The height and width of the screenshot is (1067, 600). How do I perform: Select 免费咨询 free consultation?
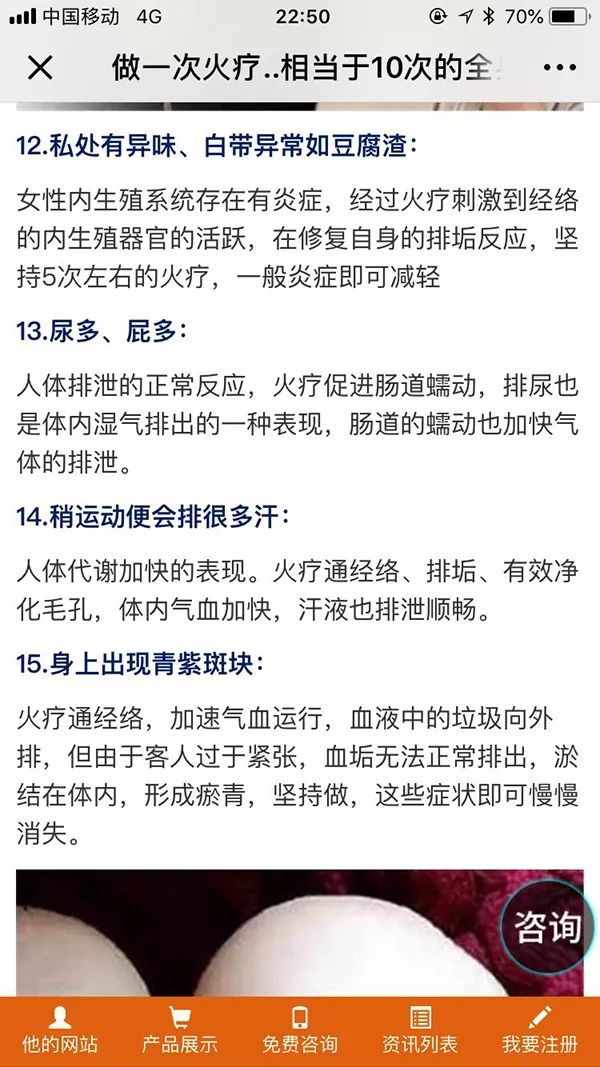[300, 1032]
